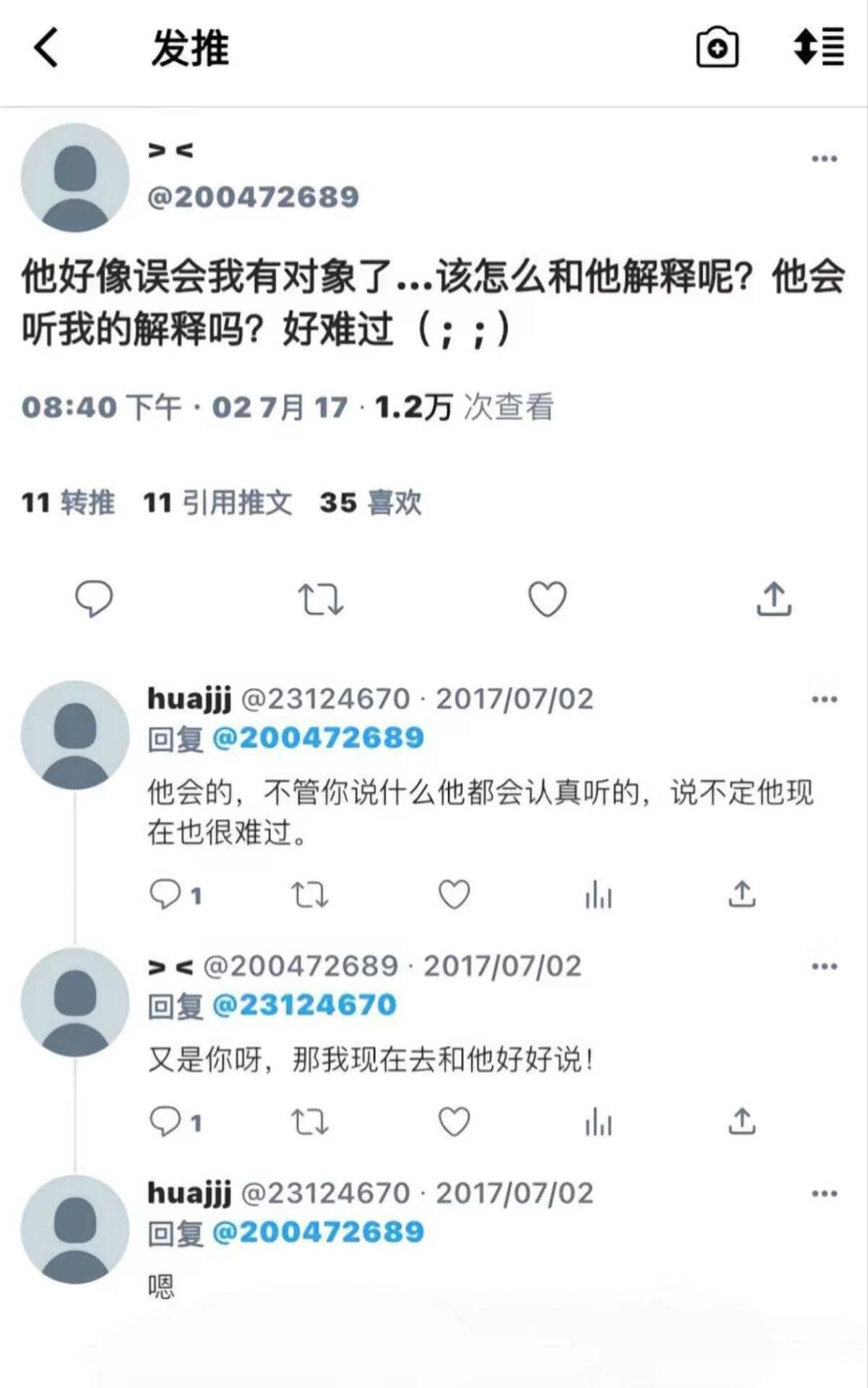Open the overflow menu on the main tweet
Image resolution: width=868 pixels, height=1388 pixels.
coord(824,159)
